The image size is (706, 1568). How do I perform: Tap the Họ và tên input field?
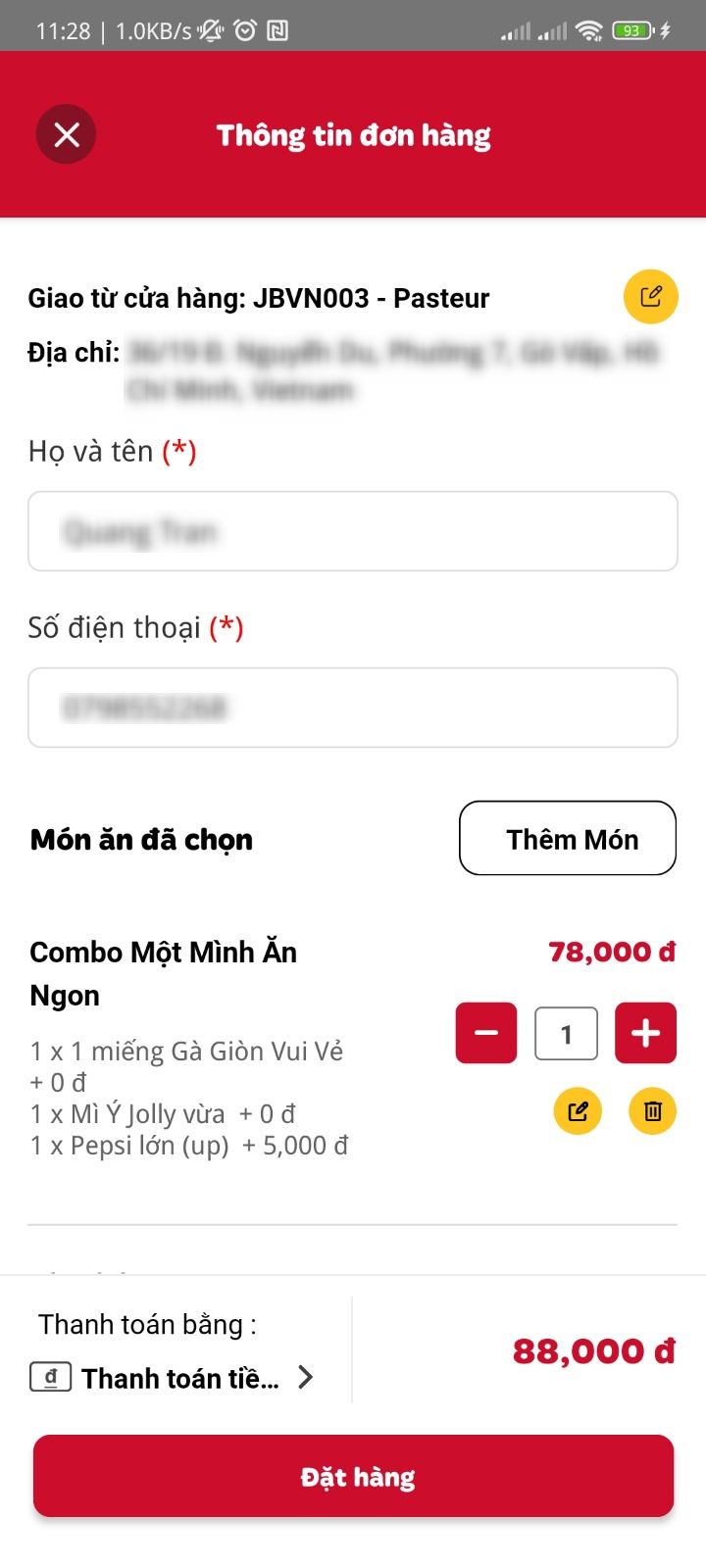pos(353,531)
